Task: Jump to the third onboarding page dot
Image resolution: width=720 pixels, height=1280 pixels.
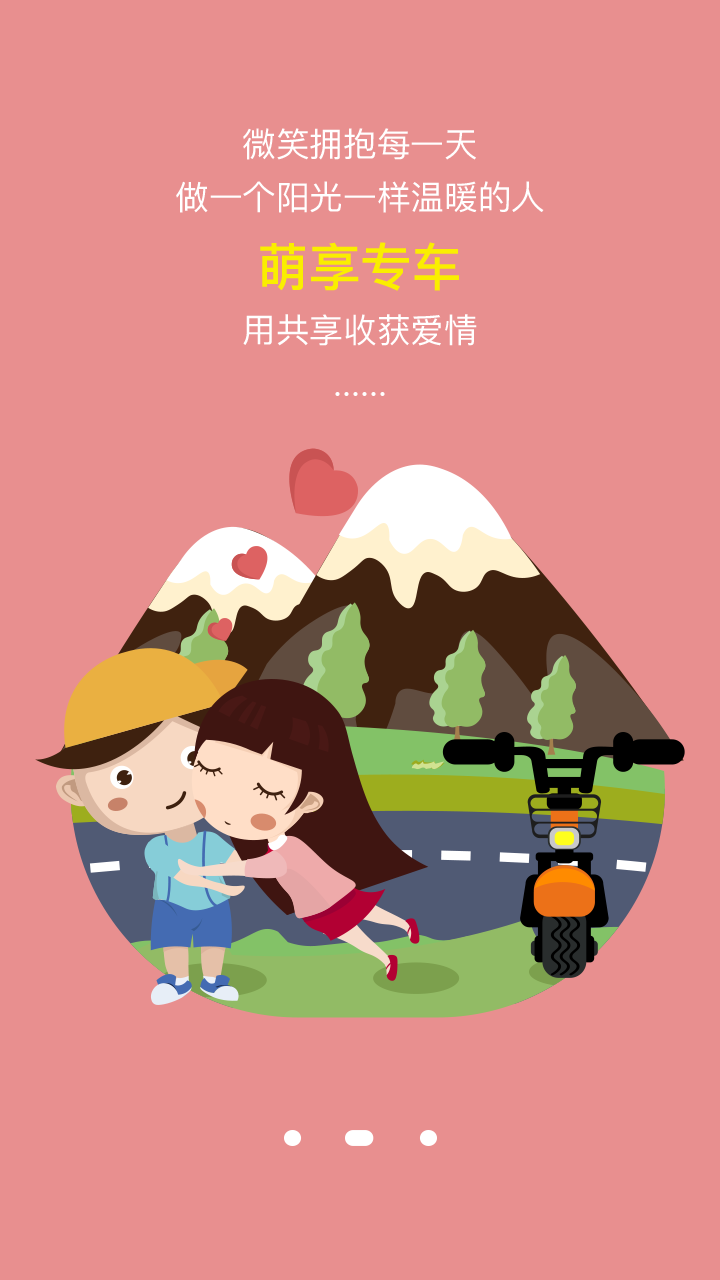Action: coord(428,1138)
